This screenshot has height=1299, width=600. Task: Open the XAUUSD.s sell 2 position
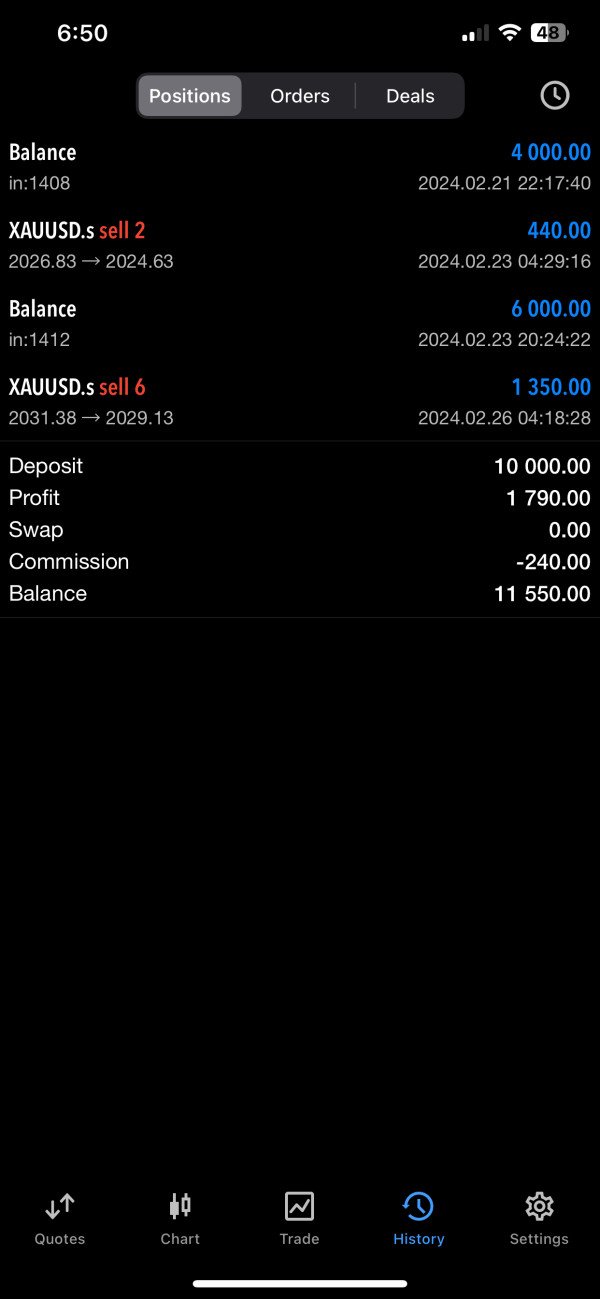click(300, 245)
